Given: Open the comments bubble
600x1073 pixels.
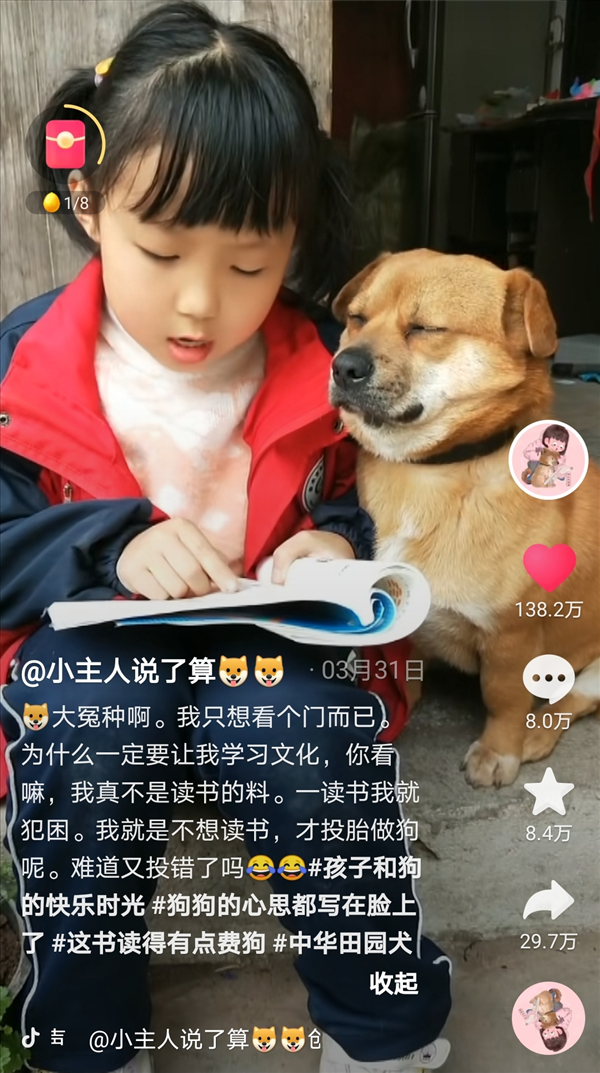Looking at the screenshot, I should [x=549, y=678].
